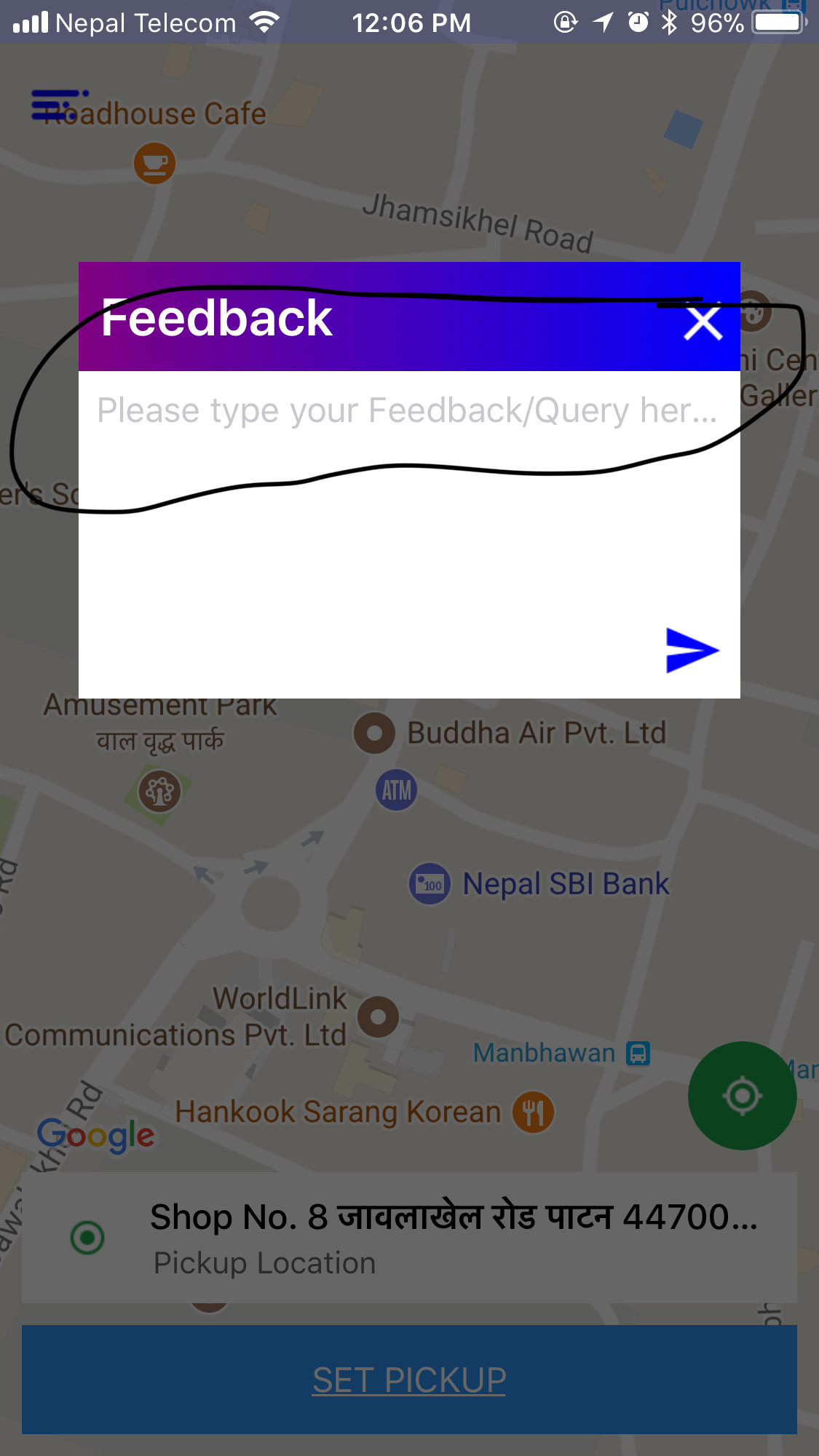
Task: Open the hamburger menu
Action: 60,106
